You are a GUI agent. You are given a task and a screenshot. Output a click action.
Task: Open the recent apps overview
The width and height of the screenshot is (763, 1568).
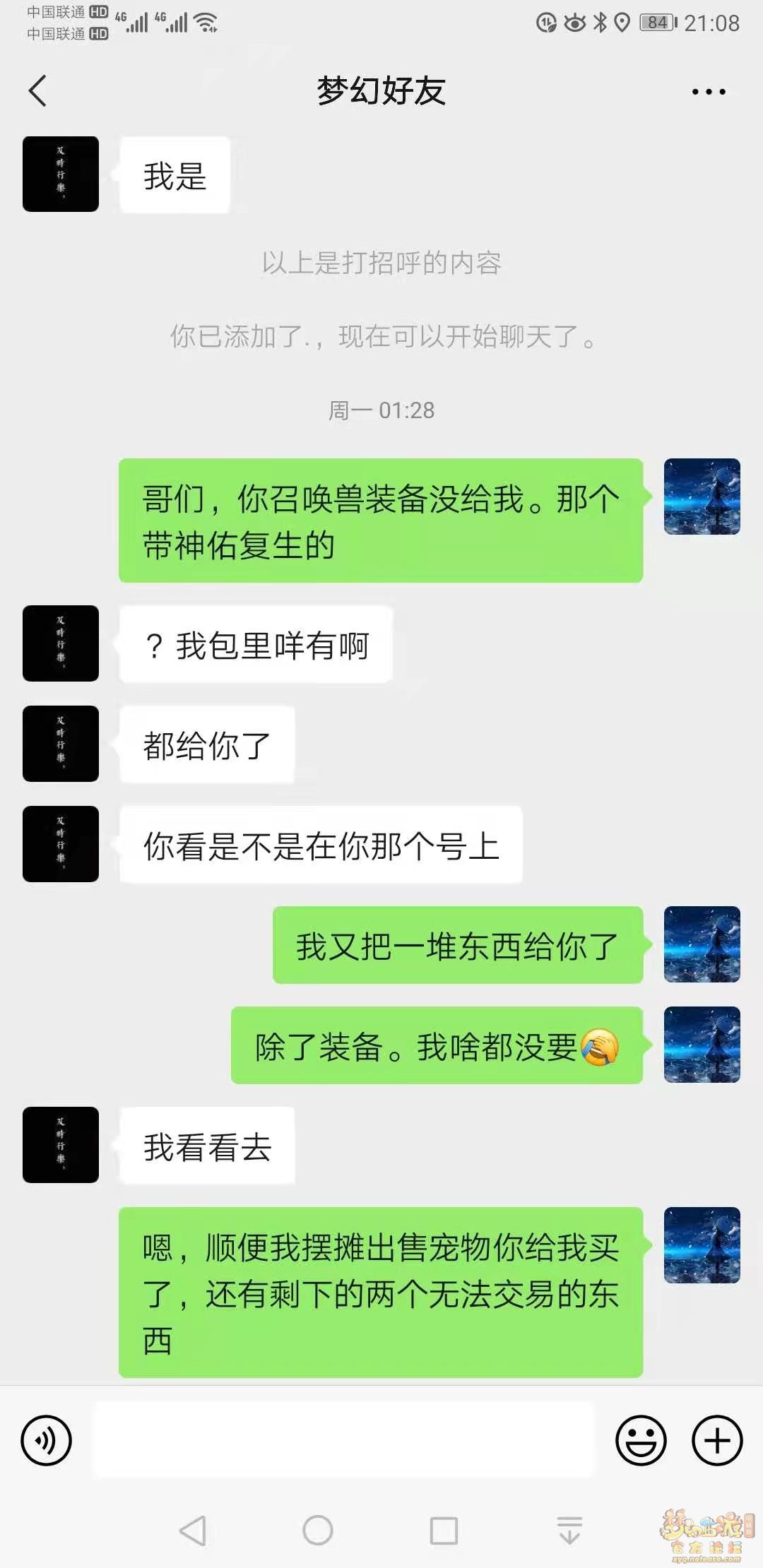tap(444, 1531)
